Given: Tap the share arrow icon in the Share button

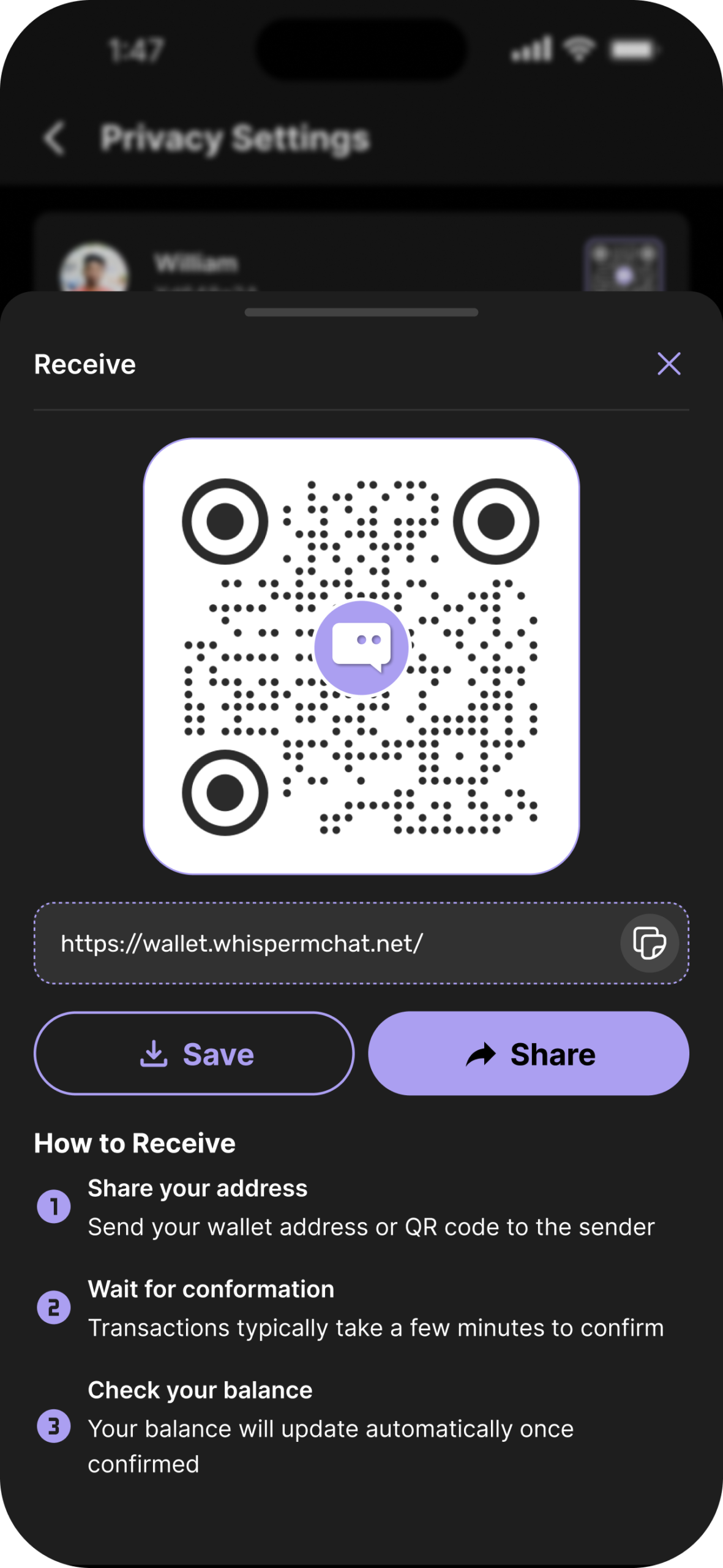Looking at the screenshot, I should tap(481, 1053).
